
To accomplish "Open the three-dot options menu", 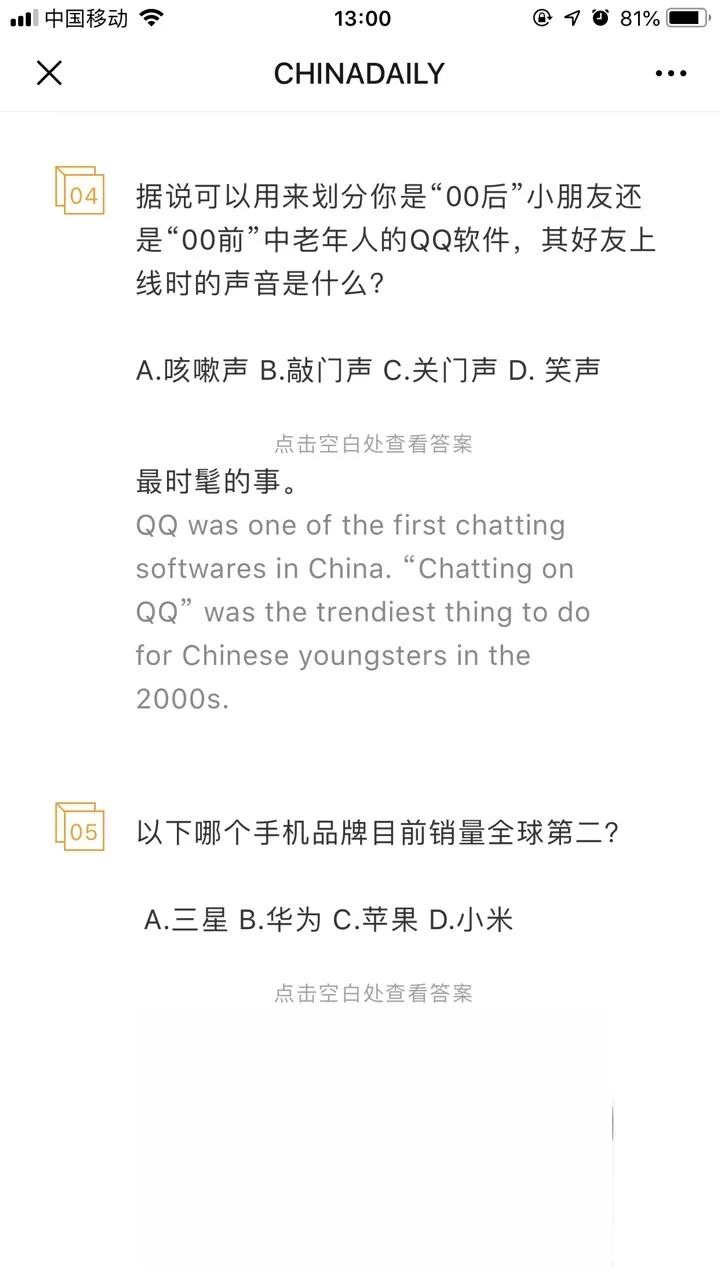I will click(x=671, y=72).
